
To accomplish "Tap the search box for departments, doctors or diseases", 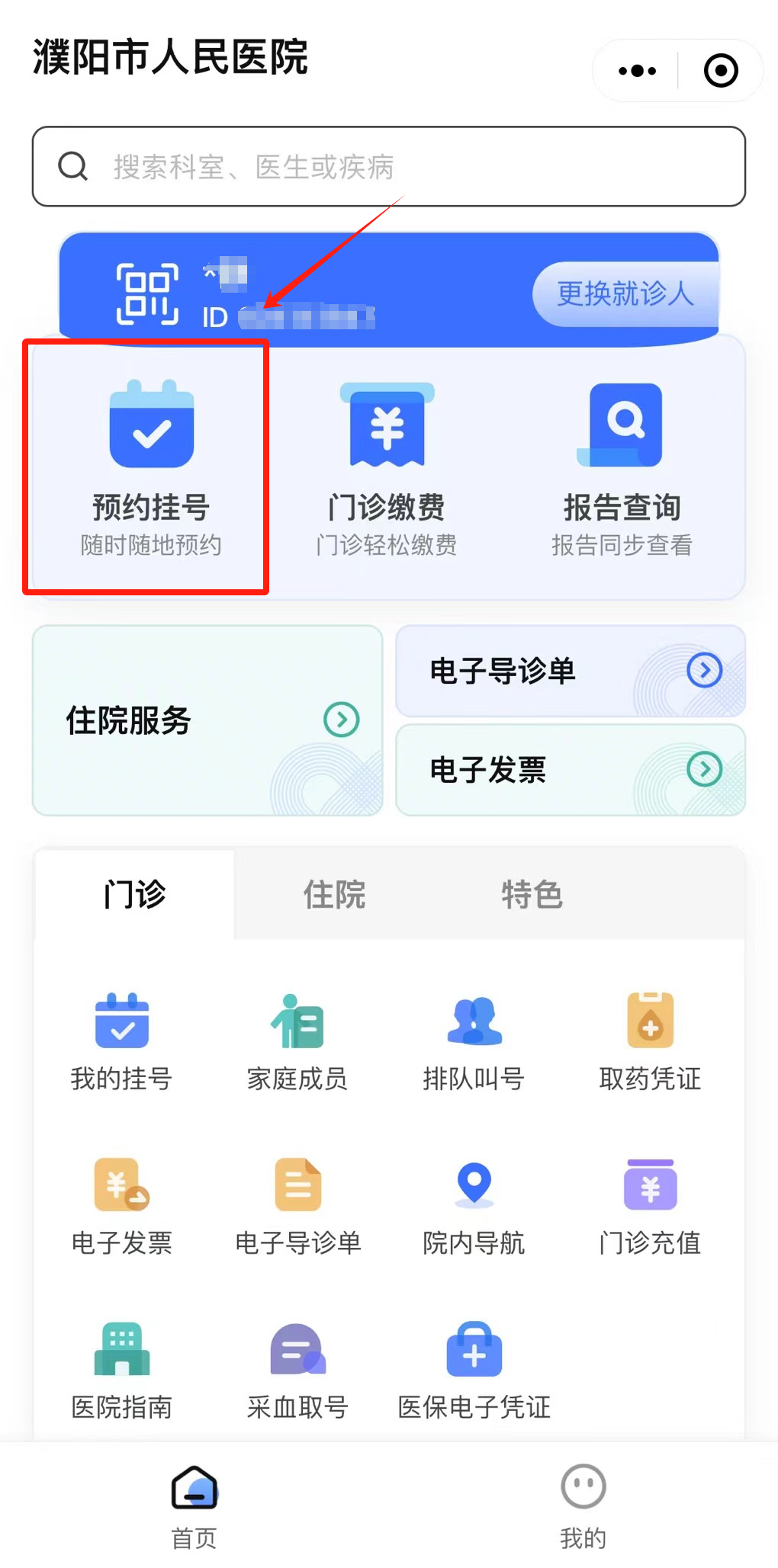I will (388, 166).
